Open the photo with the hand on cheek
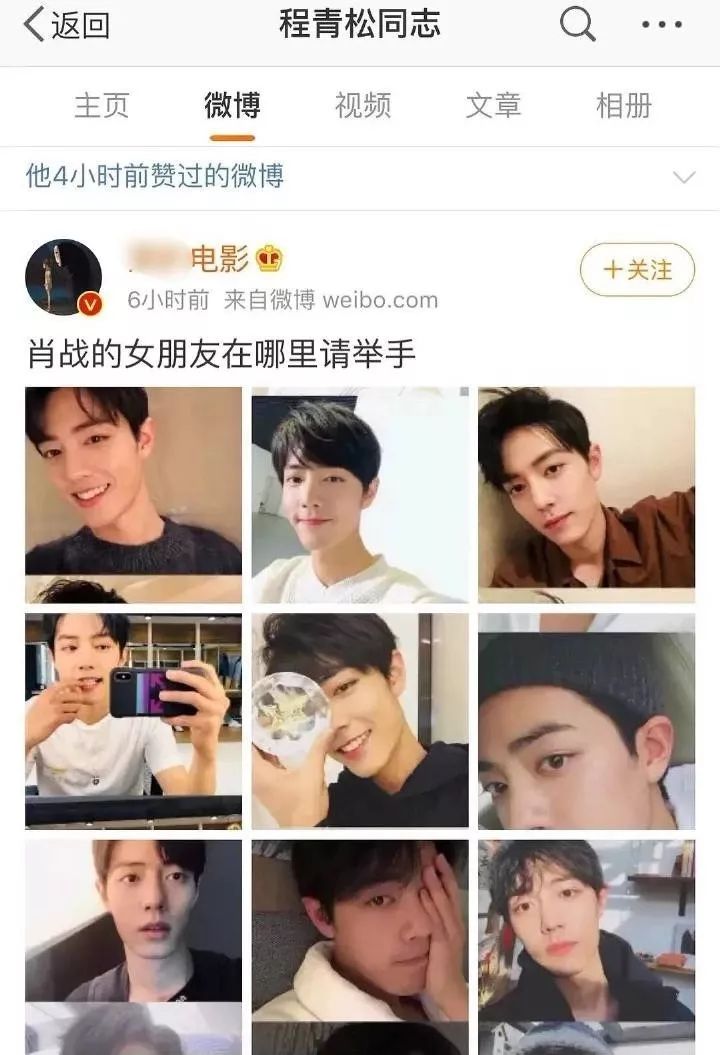 pos(360,930)
